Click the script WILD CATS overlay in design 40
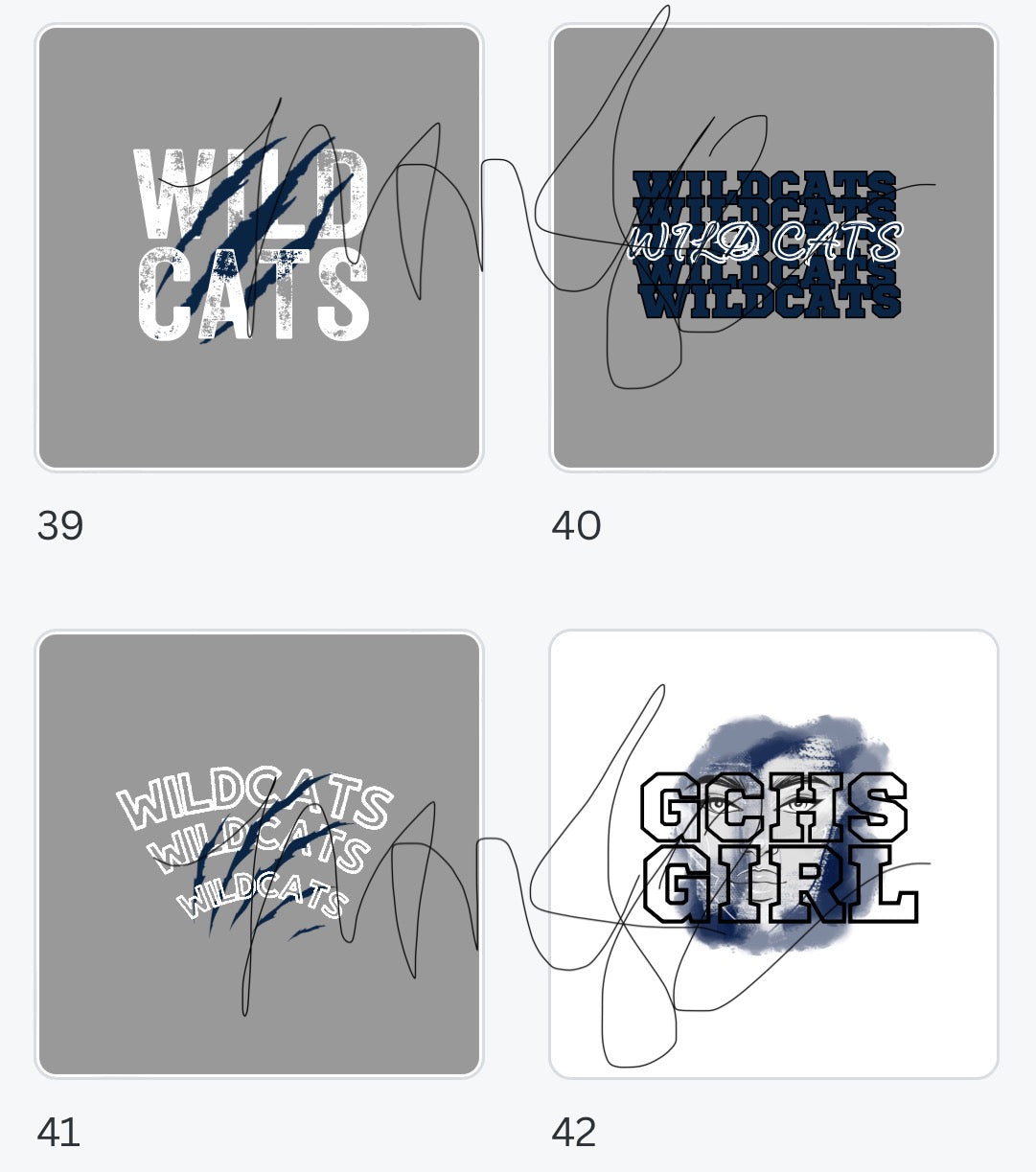Viewport: 1036px width, 1172px height. pos(767,240)
